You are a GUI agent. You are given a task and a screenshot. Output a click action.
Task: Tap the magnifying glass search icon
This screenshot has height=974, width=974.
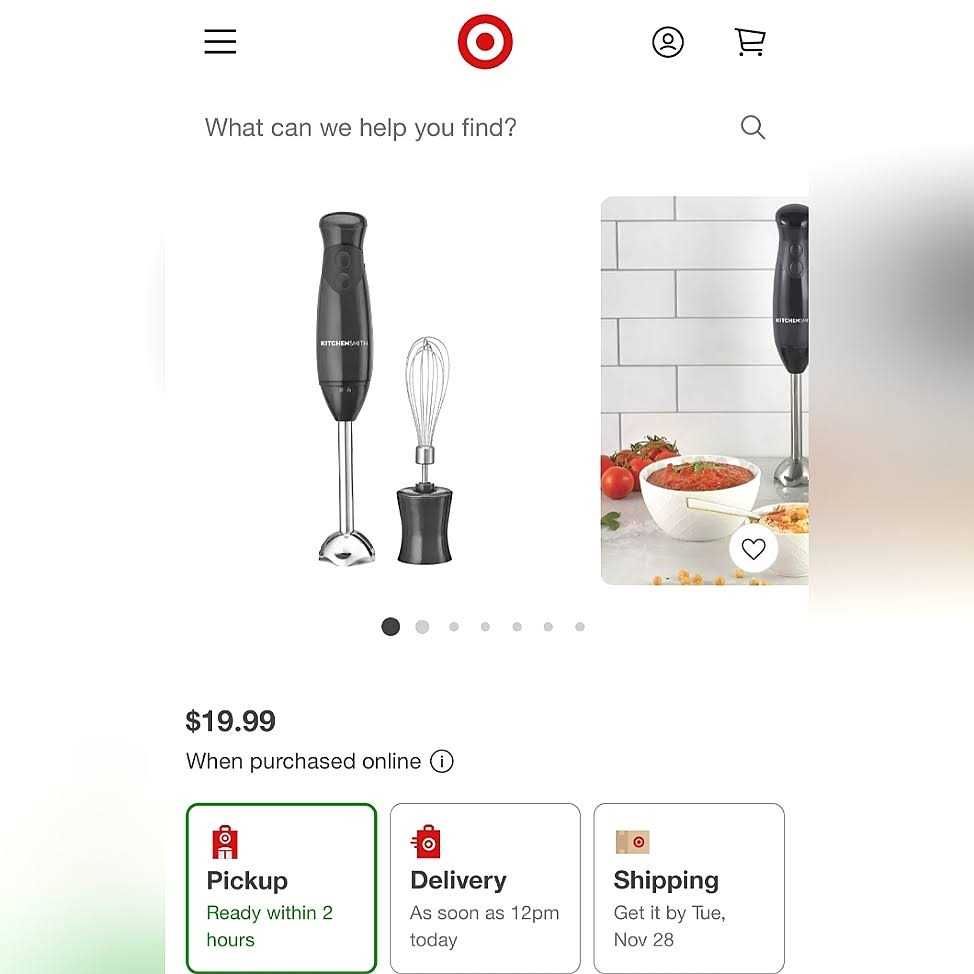(753, 128)
